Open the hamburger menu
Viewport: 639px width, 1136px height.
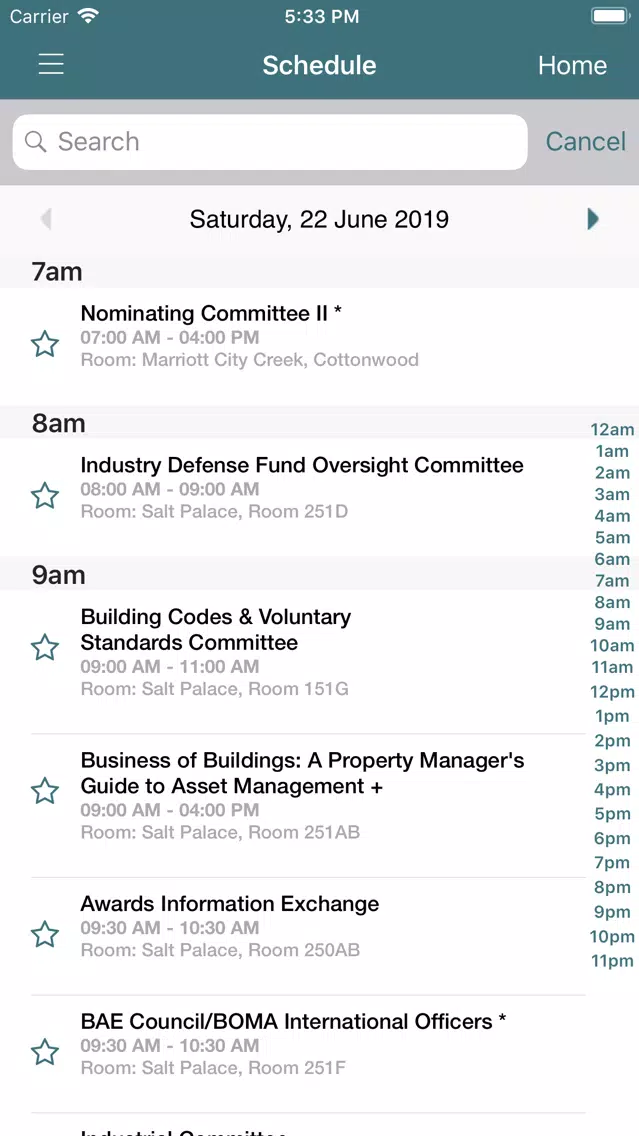[x=51, y=64]
